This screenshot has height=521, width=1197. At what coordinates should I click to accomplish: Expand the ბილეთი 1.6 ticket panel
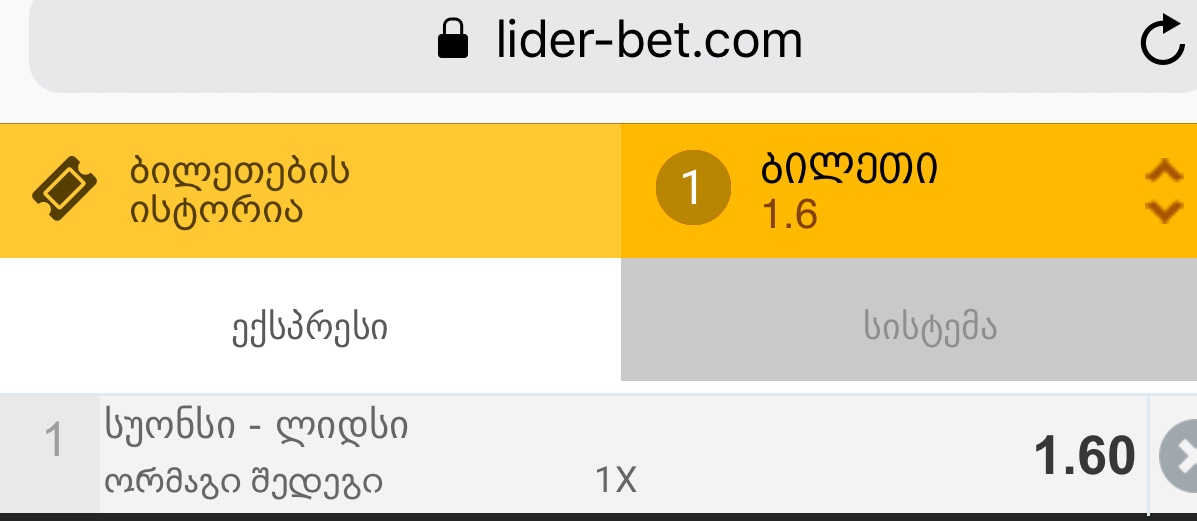[1162, 191]
